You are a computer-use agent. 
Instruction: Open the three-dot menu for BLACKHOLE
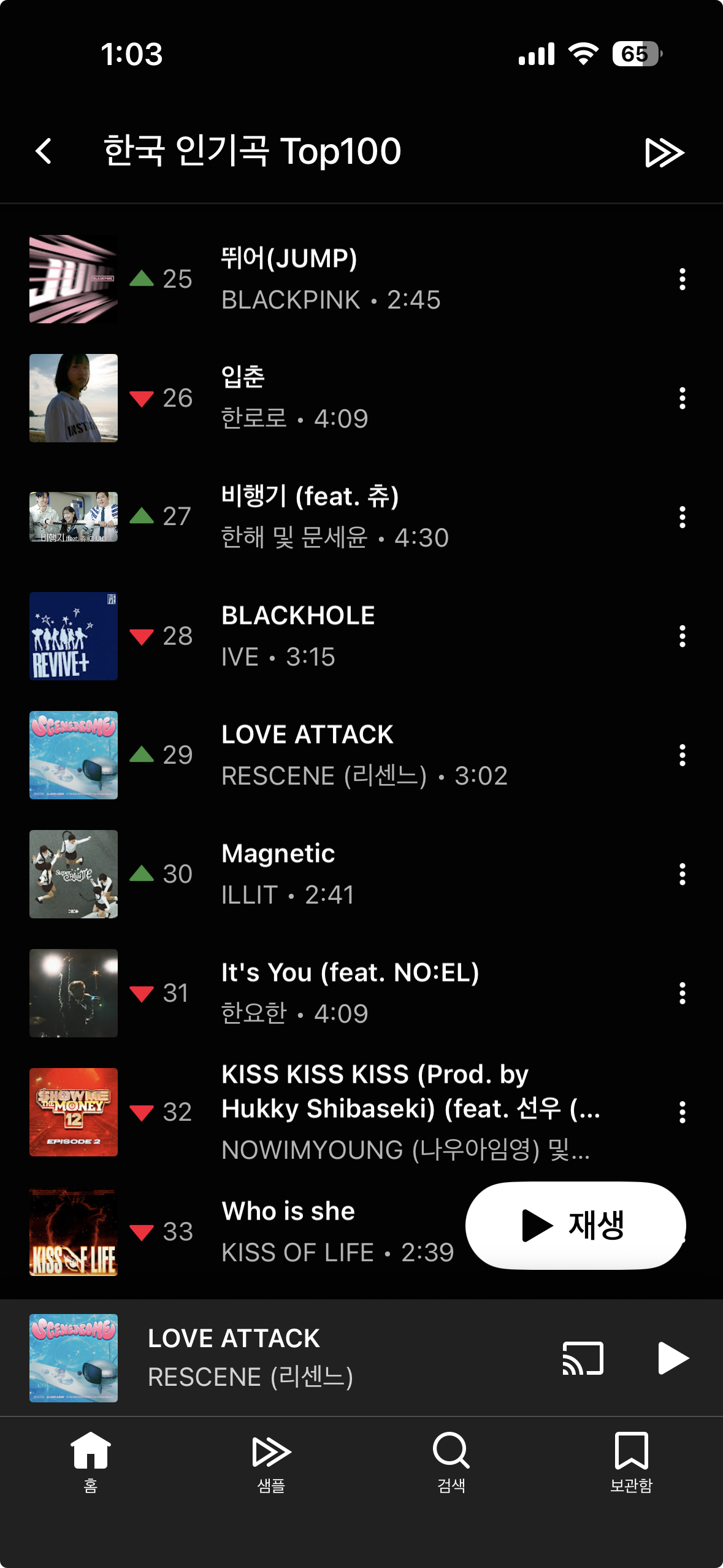[682, 636]
